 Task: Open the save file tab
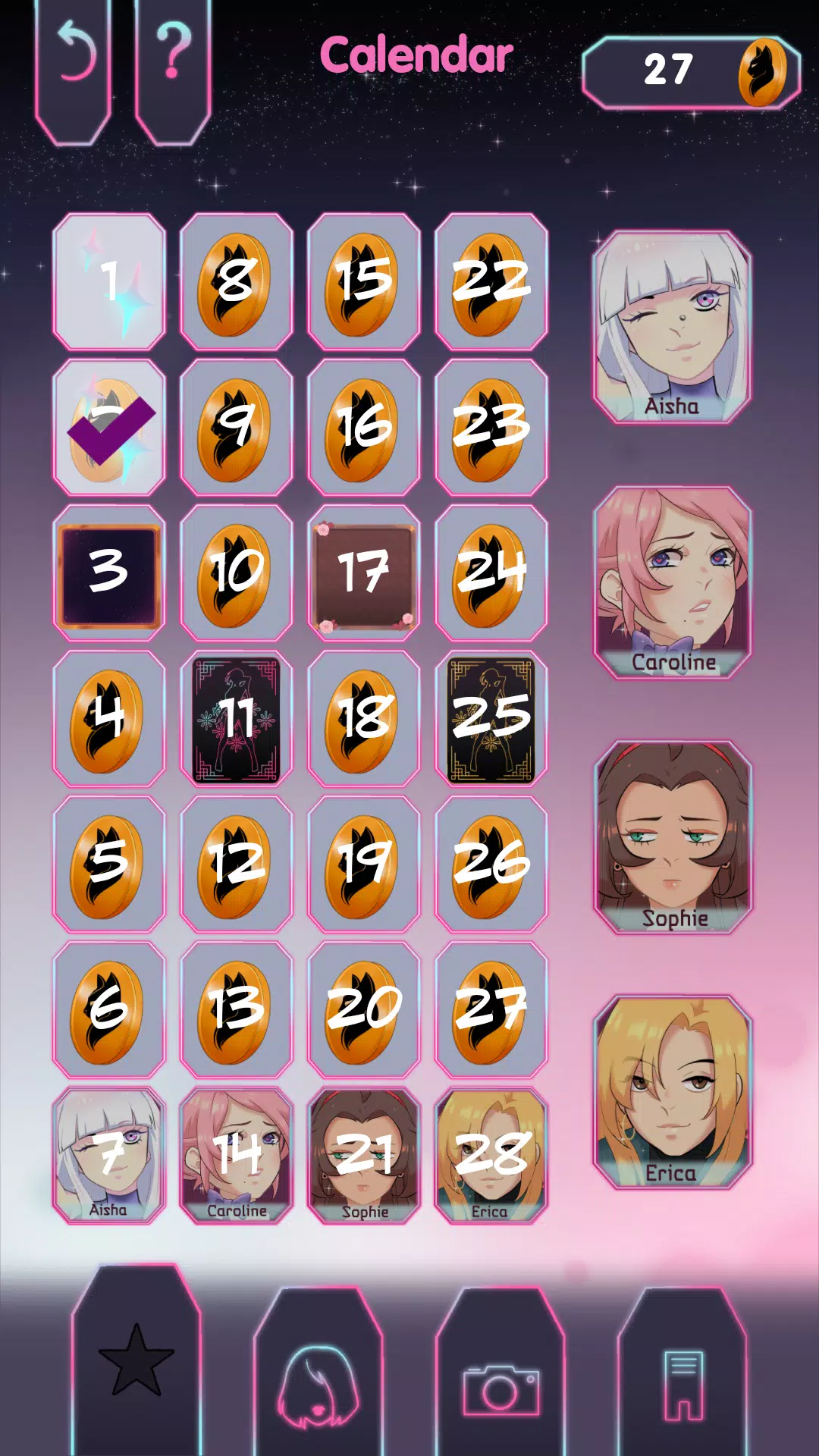tap(683, 1384)
